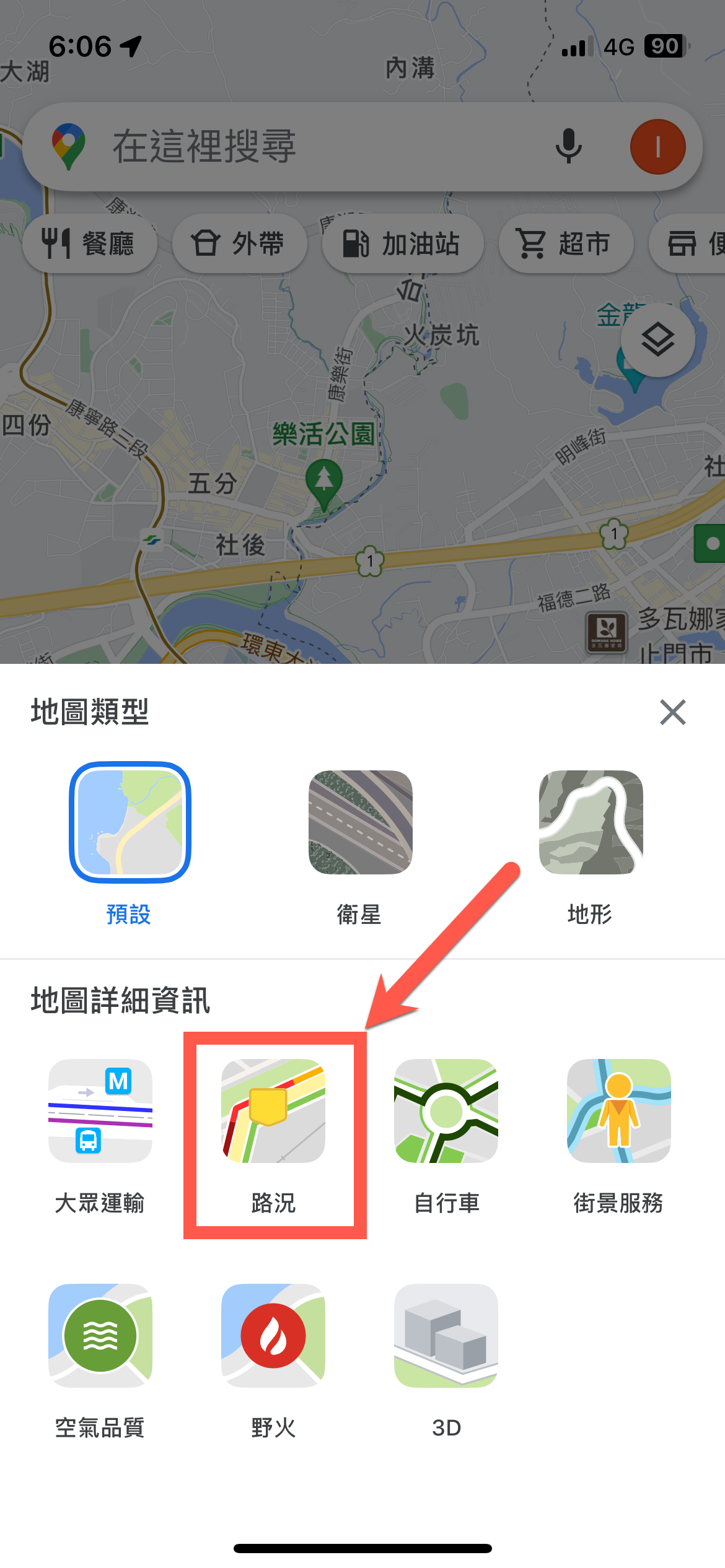725x1568 pixels.
Task: Switch to 地形 terrain map type
Action: (591, 822)
